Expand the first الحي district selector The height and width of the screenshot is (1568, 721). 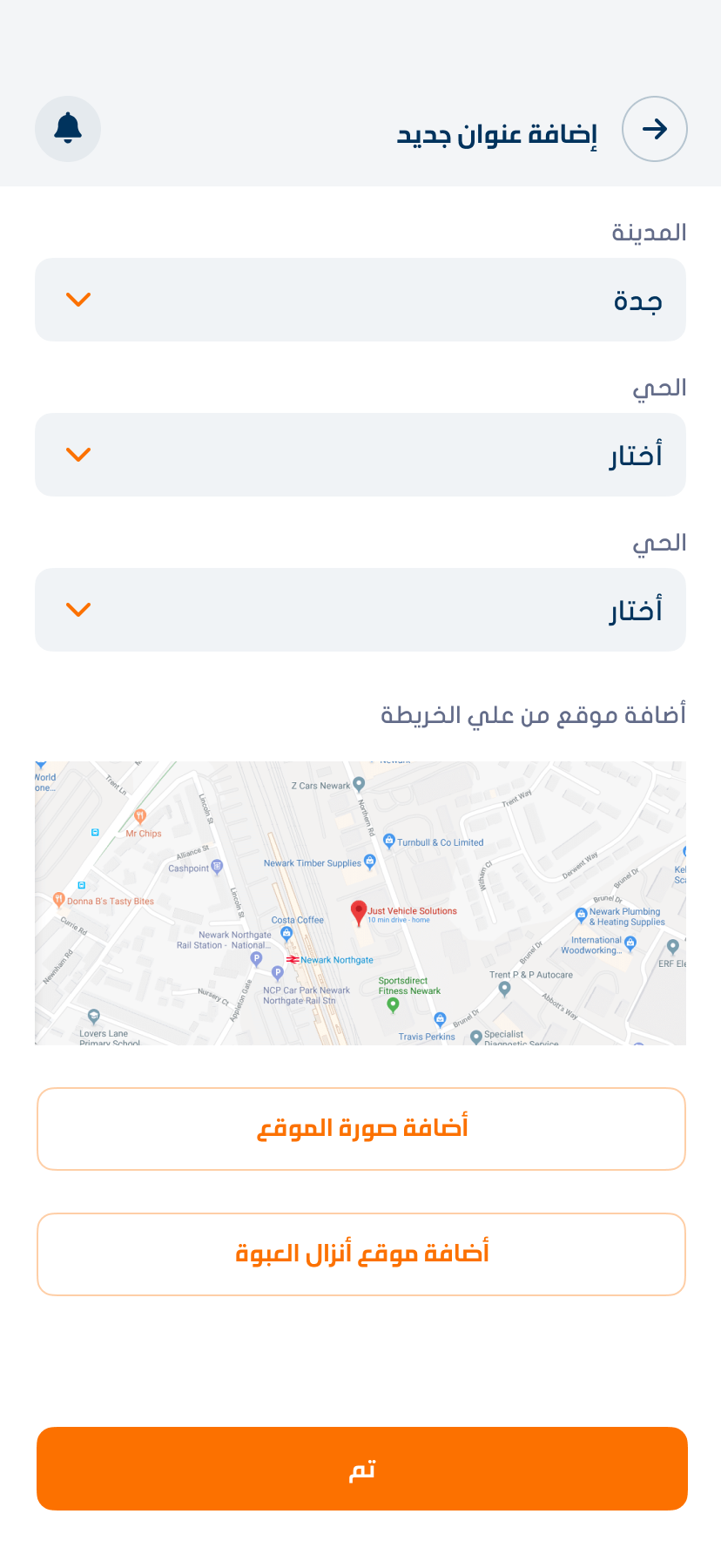click(x=360, y=455)
